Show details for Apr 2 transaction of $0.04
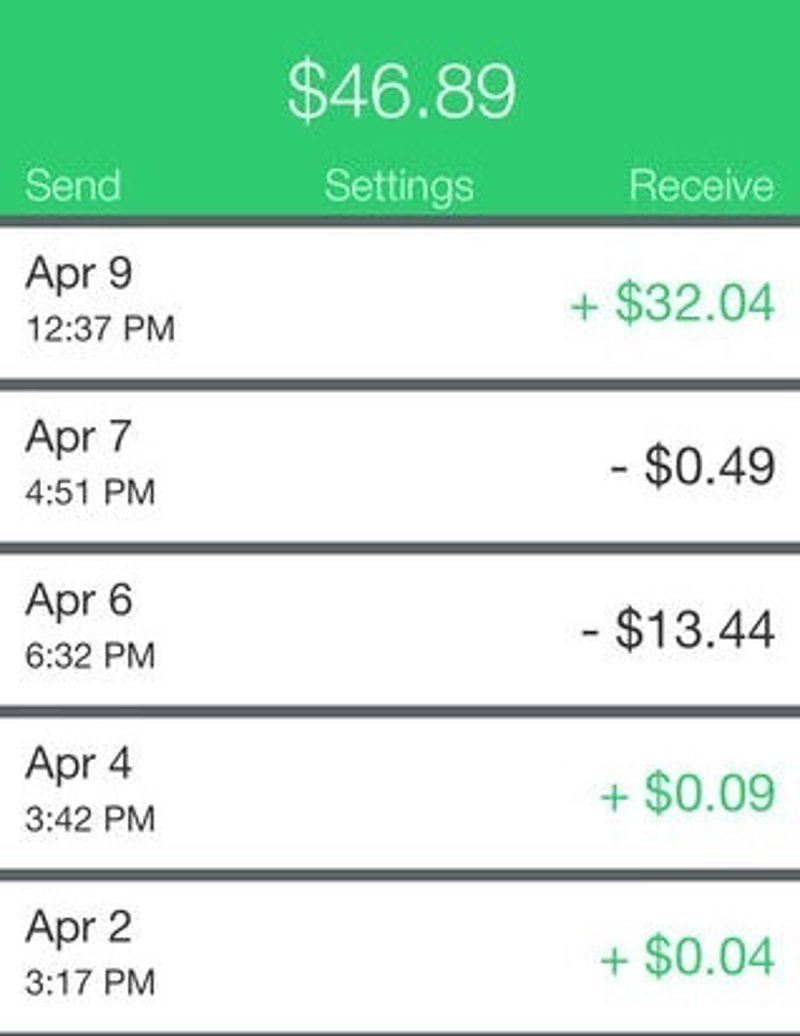800x1036 pixels. click(400, 955)
